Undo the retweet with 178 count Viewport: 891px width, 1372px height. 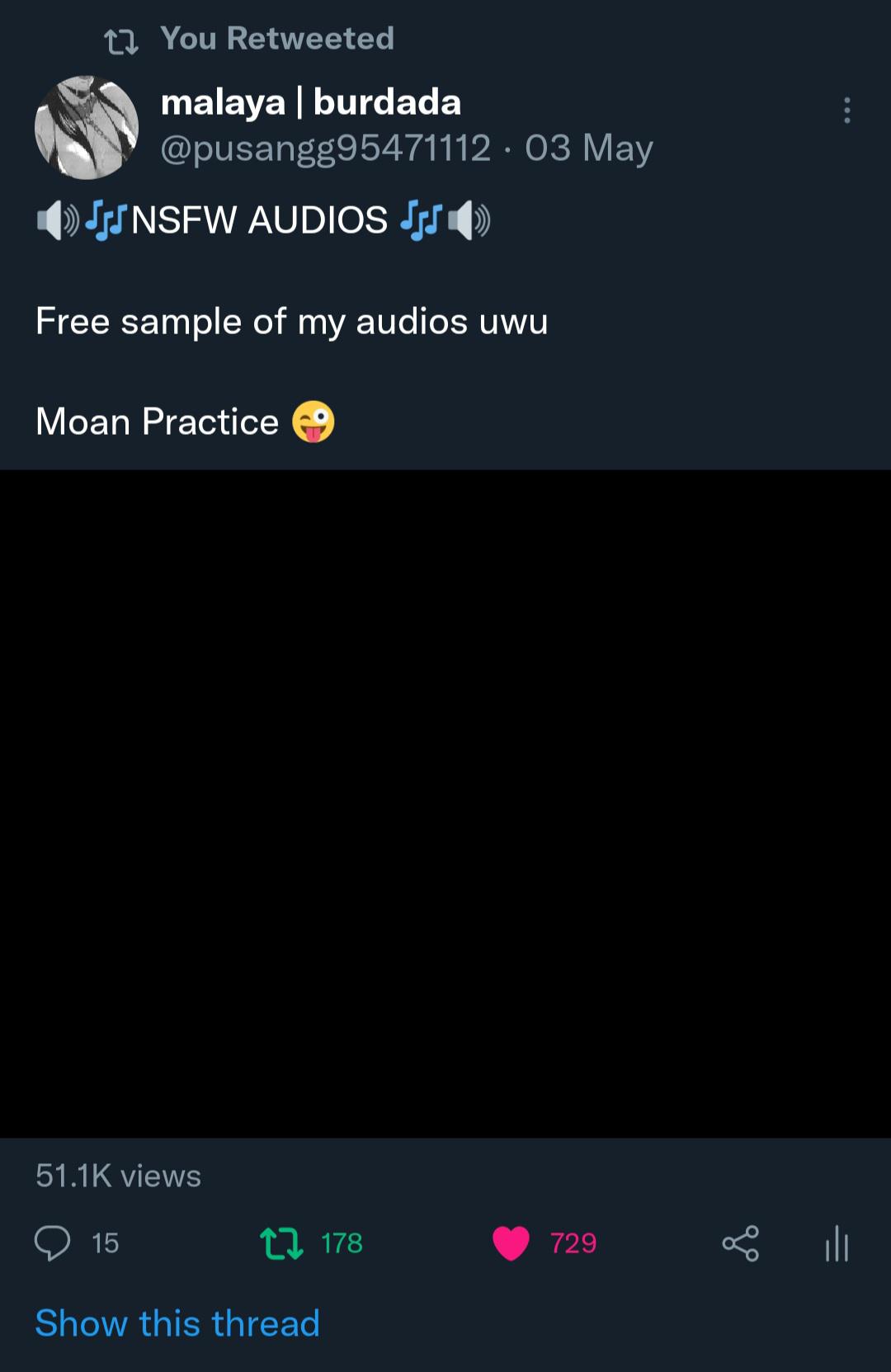coord(282,1243)
